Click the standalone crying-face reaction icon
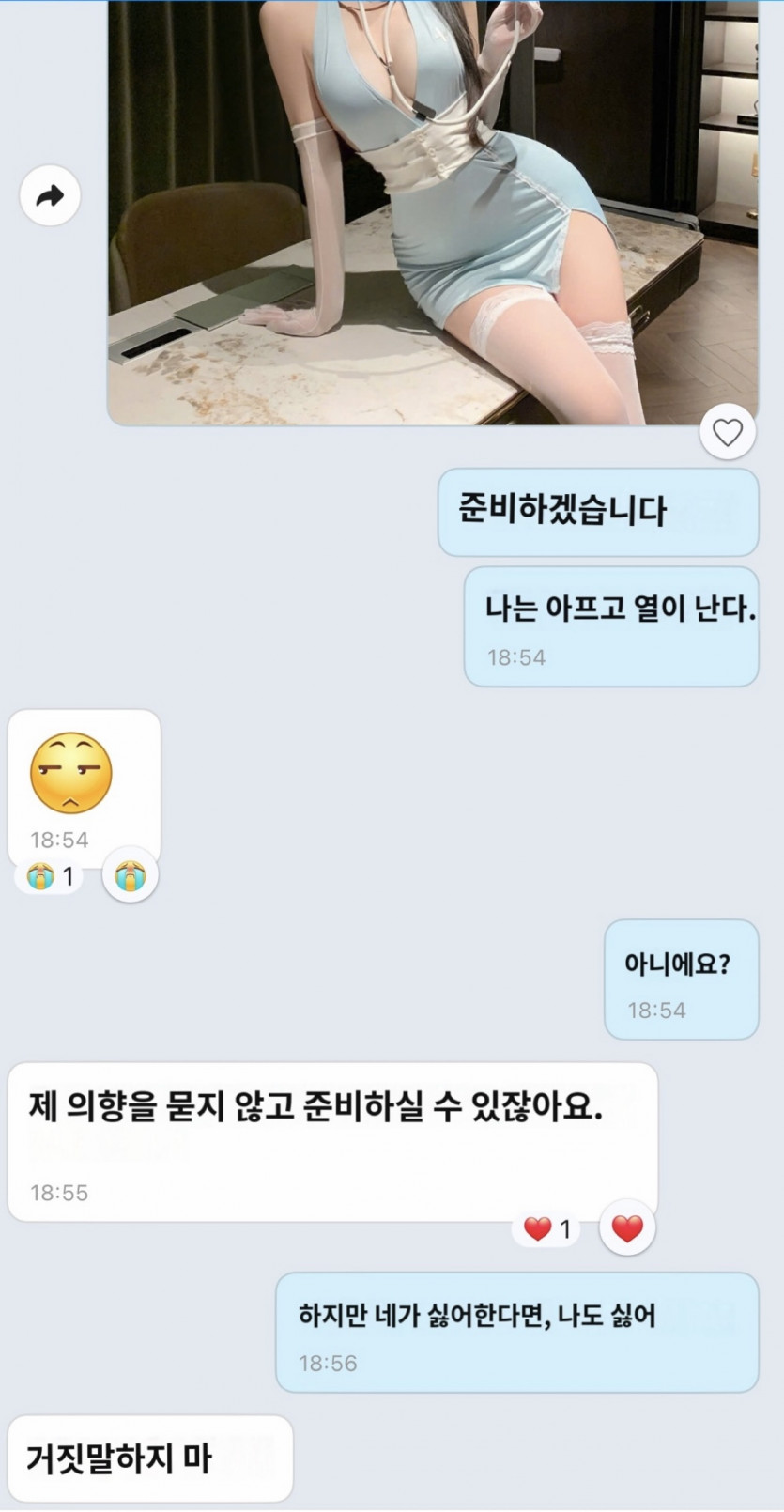784x1512 pixels. [x=130, y=873]
